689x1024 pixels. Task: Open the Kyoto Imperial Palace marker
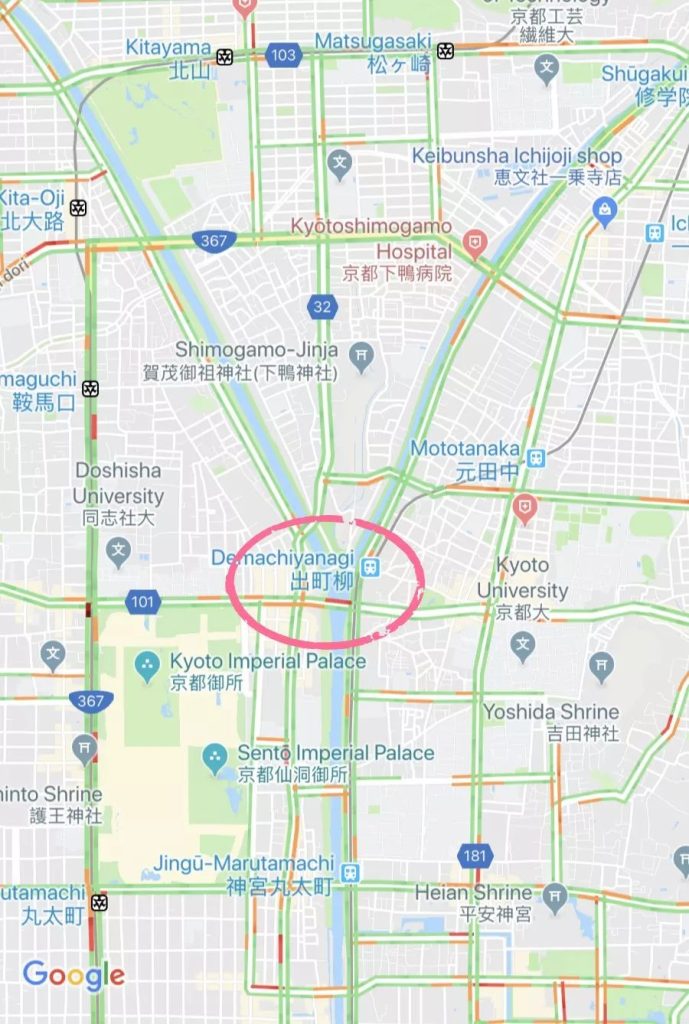[149, 667]
